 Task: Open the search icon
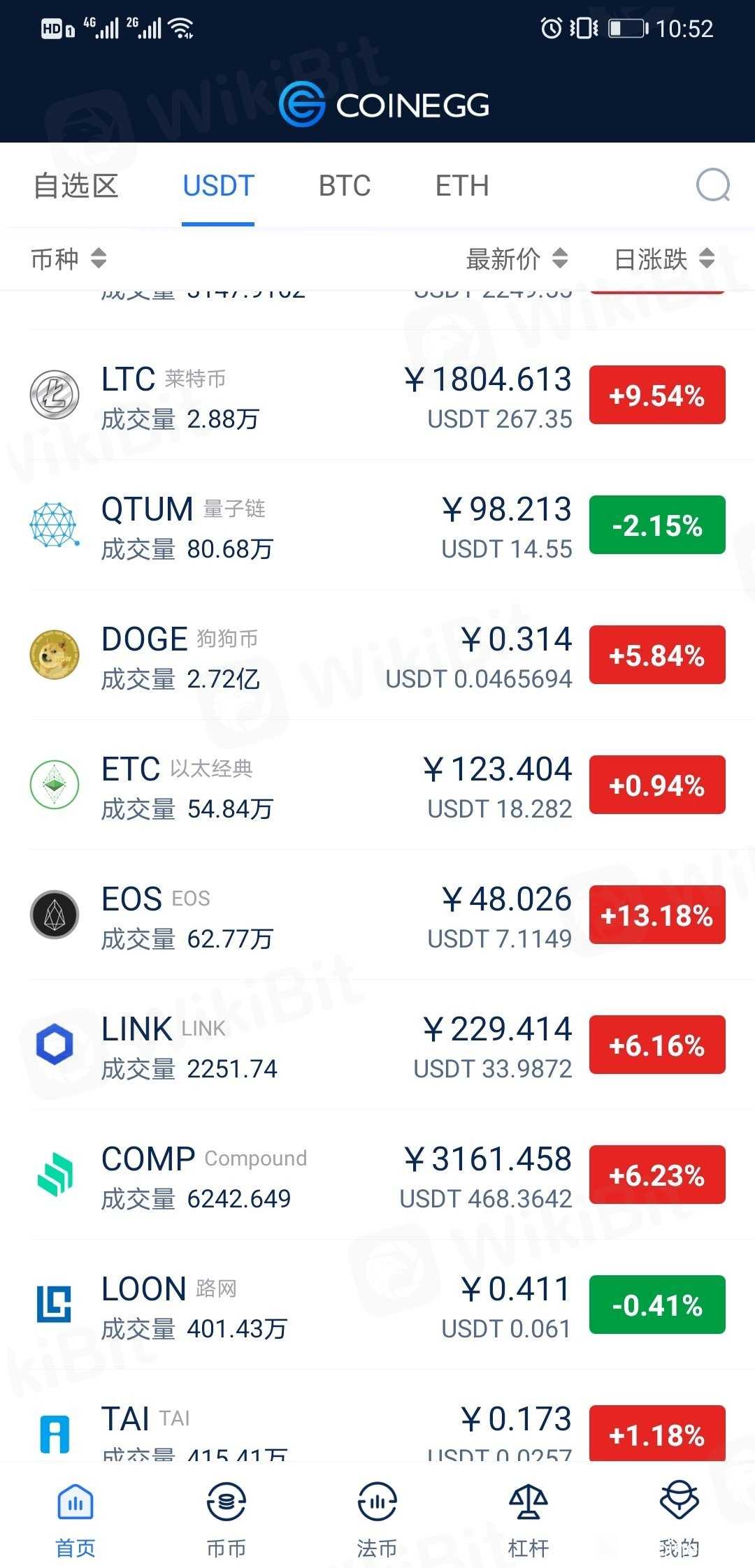[x=711, y=185]
